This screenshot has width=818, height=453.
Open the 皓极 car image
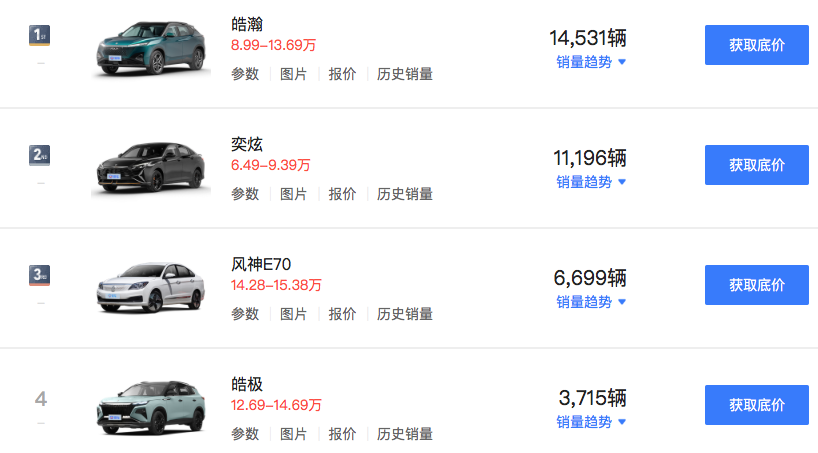[x=151, y=407]
